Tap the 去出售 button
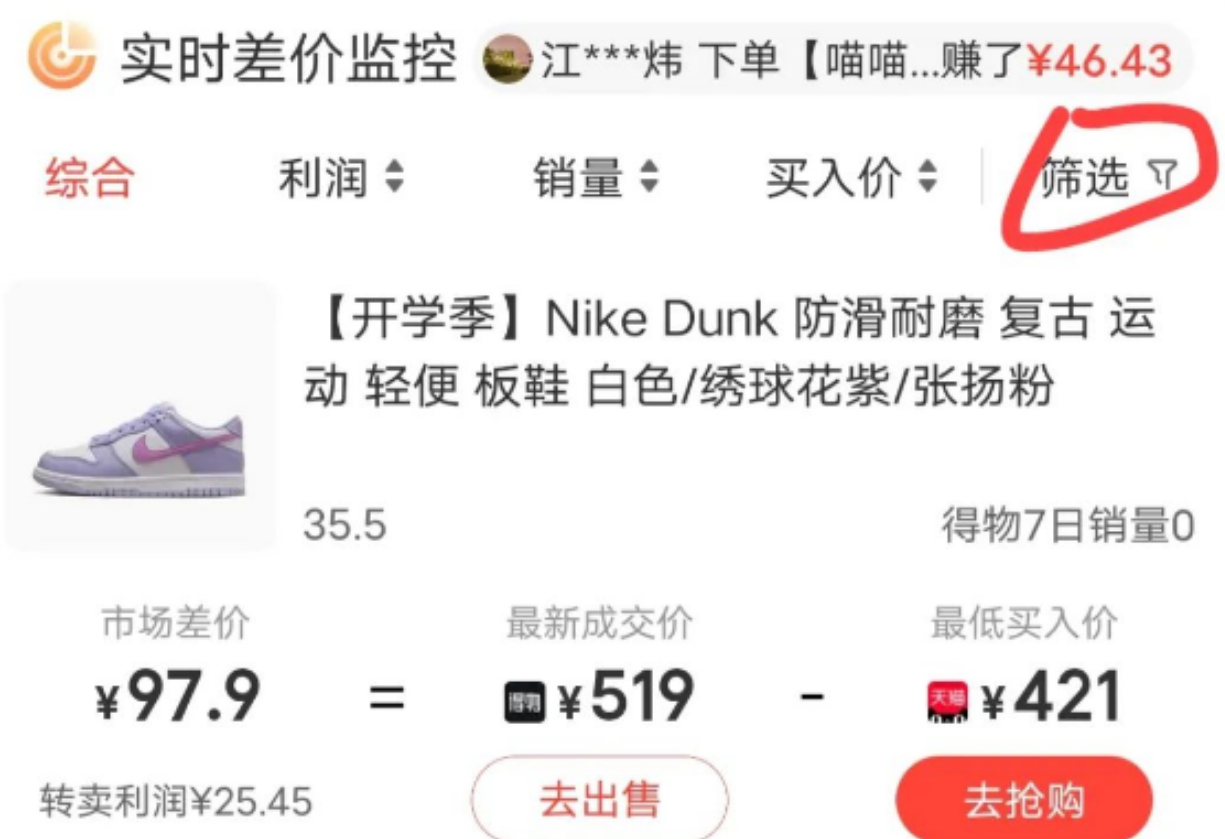Image resolution: width=1225 pixels, height=839 pixels. tap(600, 800)
